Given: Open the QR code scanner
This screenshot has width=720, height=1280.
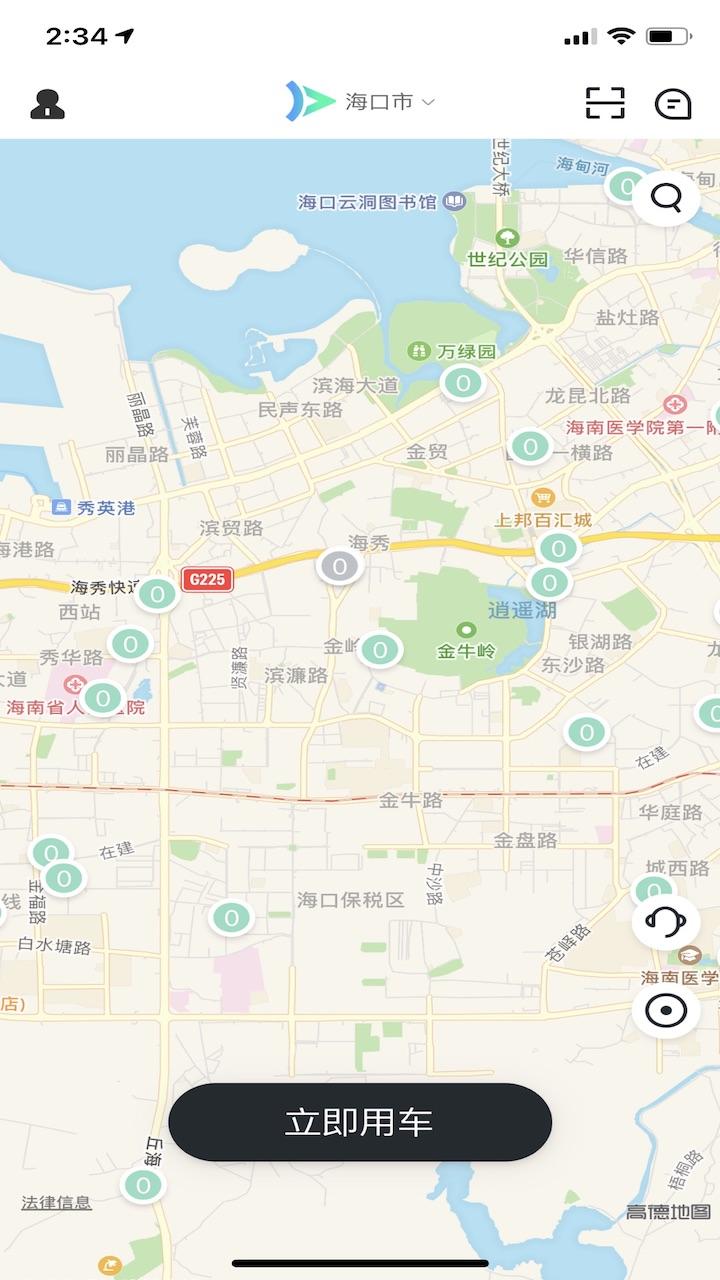Looking at the screenshot, I should (605, 103).
